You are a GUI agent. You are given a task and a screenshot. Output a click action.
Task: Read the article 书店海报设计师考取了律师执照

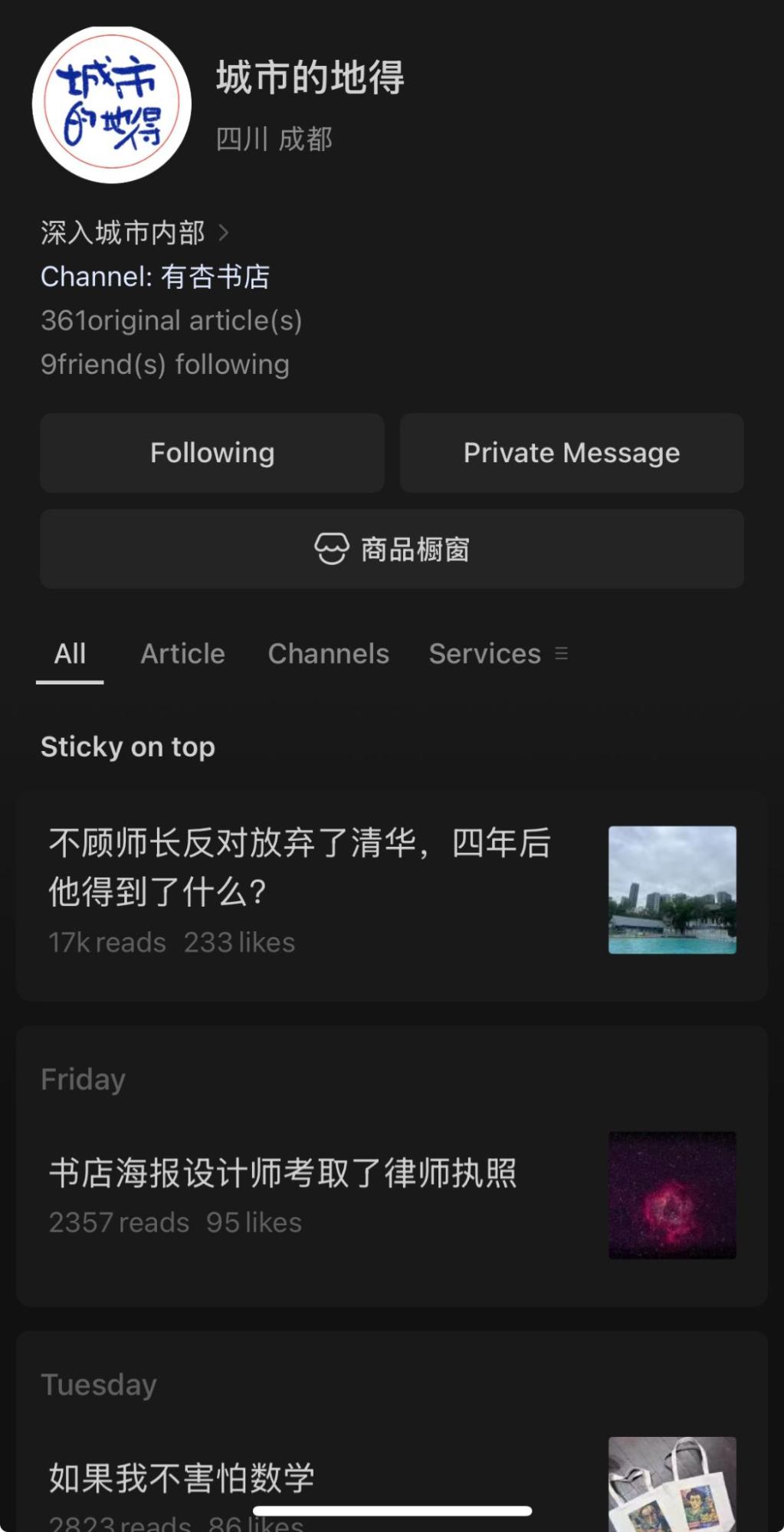pyautogui.click(x=283, y=1173)
